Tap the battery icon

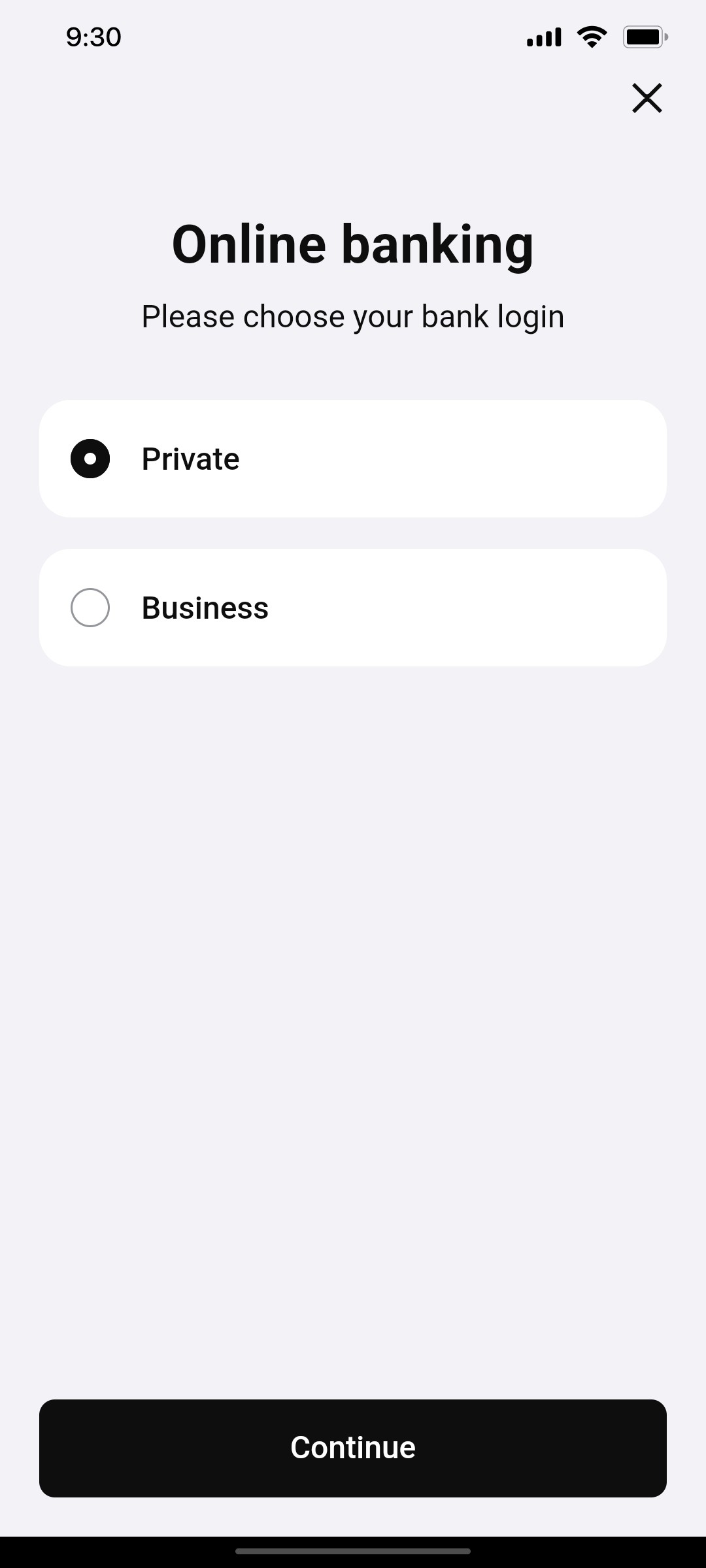(645, 37)
